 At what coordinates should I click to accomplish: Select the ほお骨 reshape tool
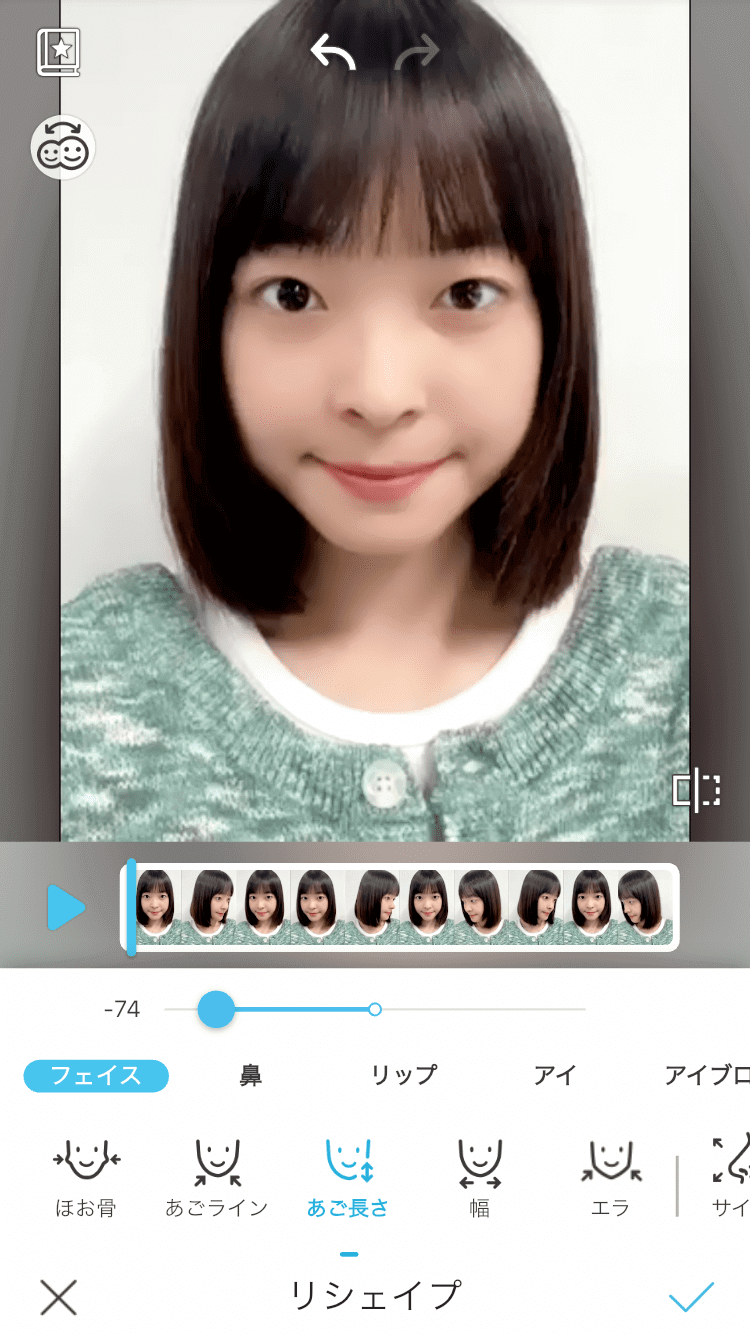86,1177
